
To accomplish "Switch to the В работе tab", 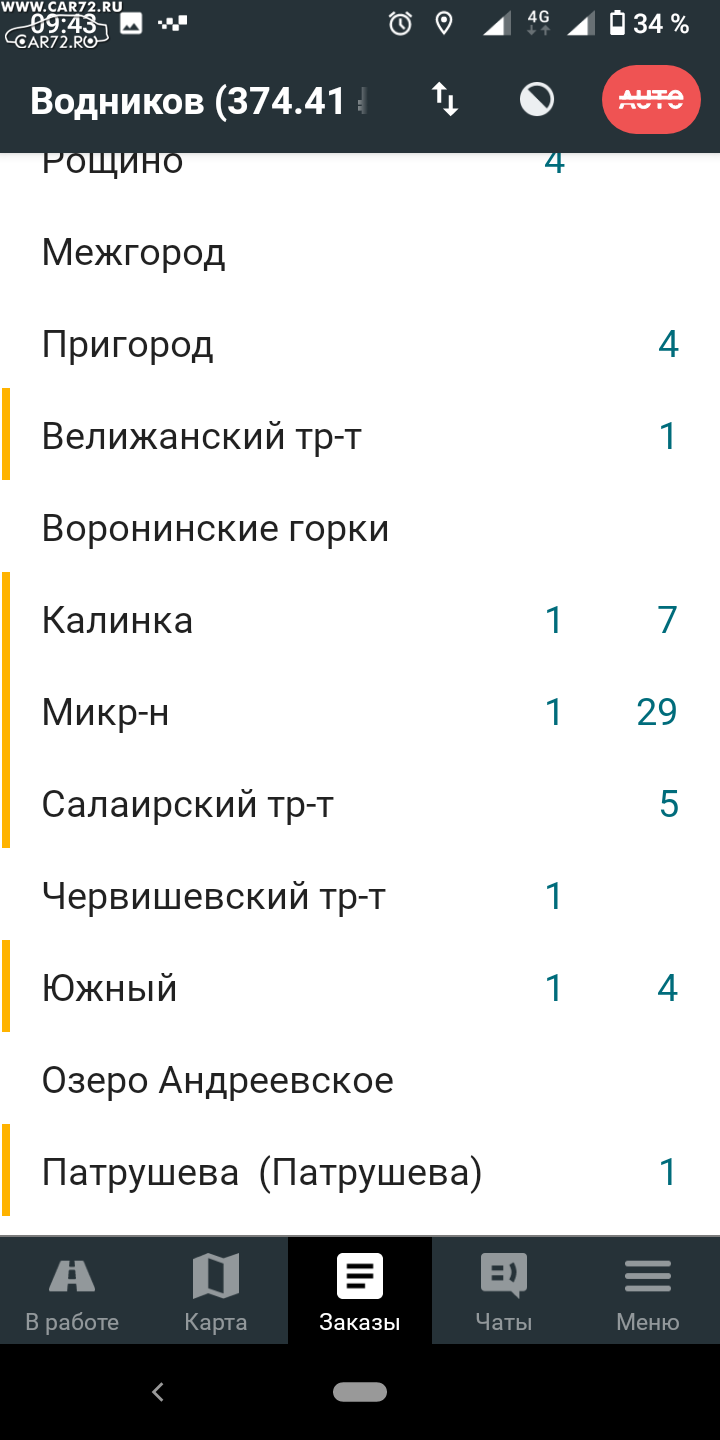I will click(72, 1291).
